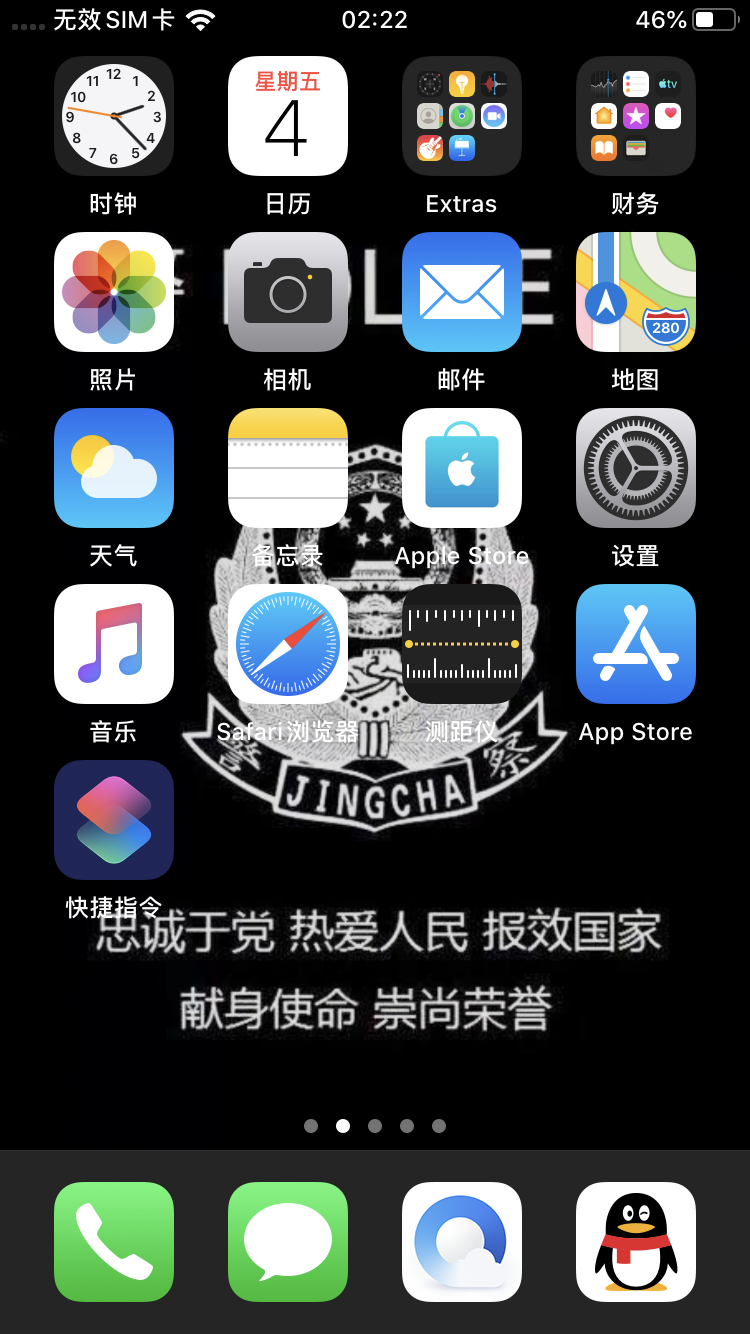The image size is (750, 1334).
Task: Launch the App Store
Action: tap(636, 644)
